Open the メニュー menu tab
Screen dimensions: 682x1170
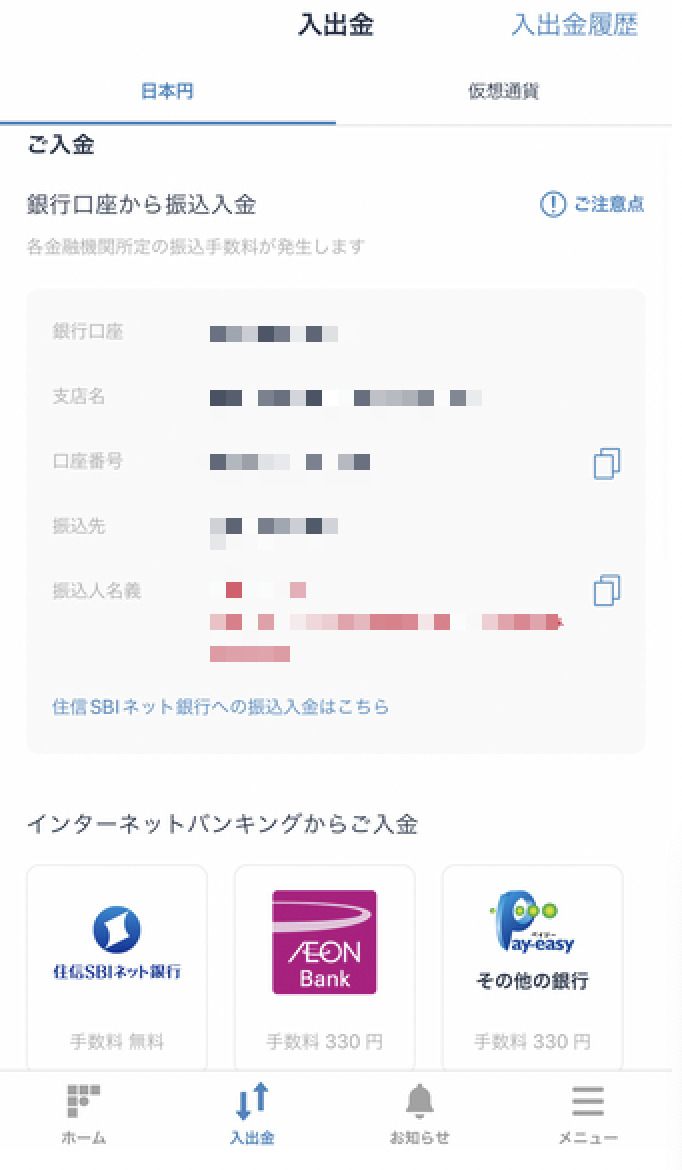coord(588,1115)
